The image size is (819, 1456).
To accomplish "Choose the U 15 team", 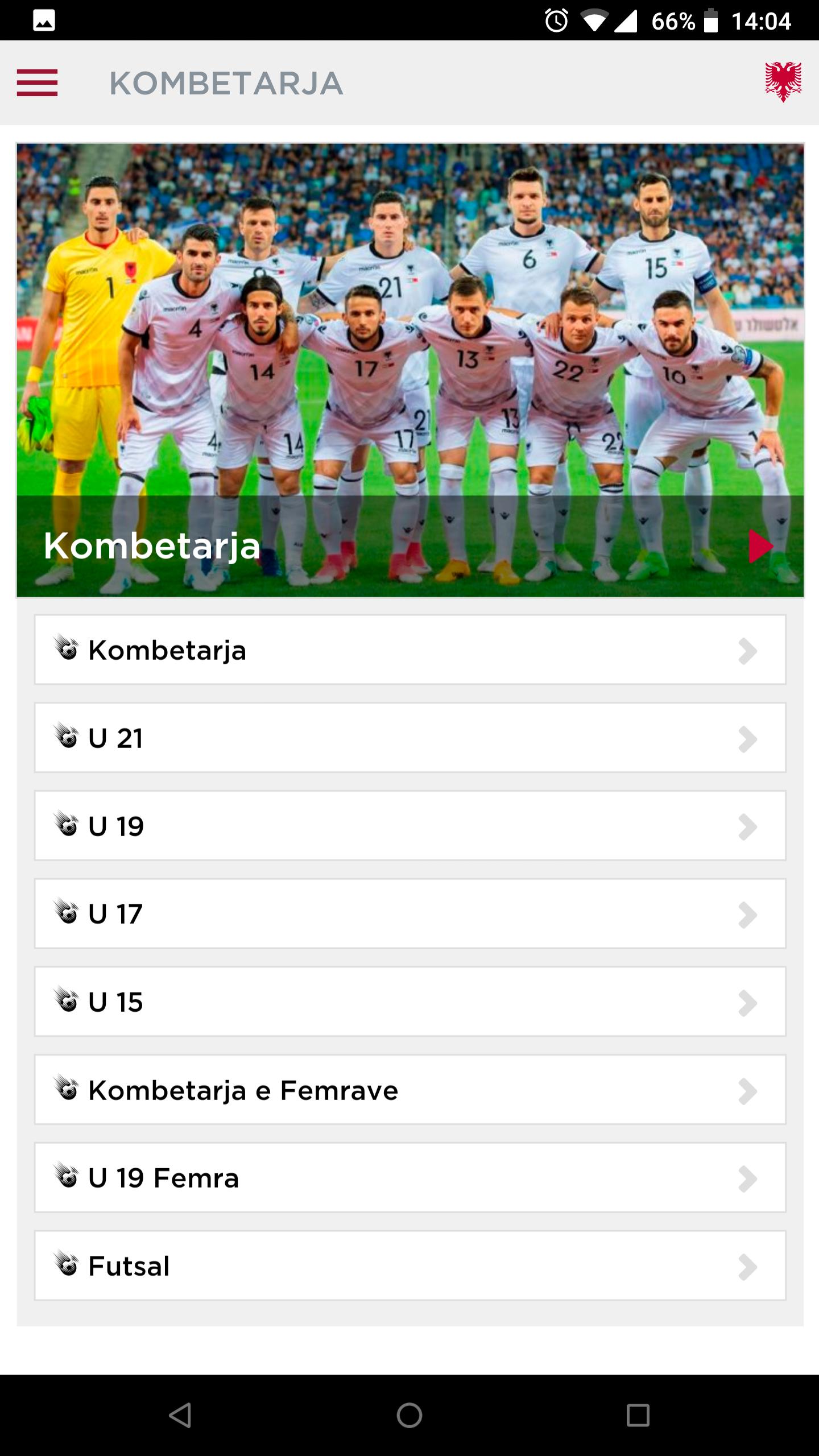I will click(x=409, y=1002).
